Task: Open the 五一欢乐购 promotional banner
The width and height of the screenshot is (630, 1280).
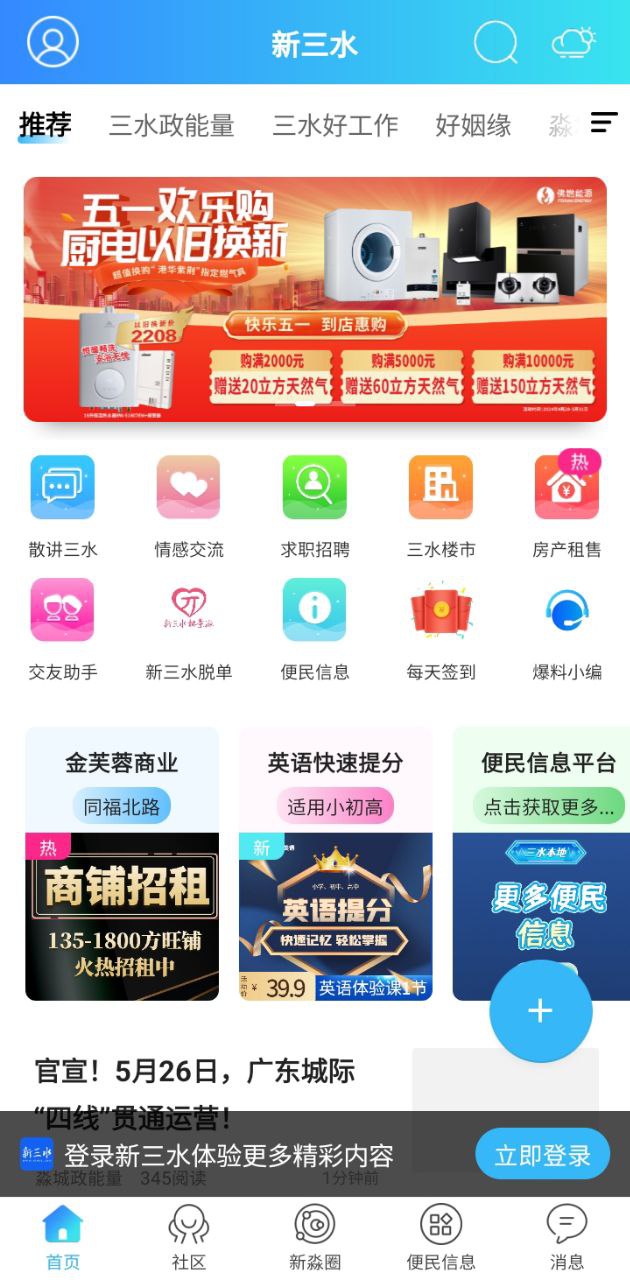Action: click(x=315, y=299)
